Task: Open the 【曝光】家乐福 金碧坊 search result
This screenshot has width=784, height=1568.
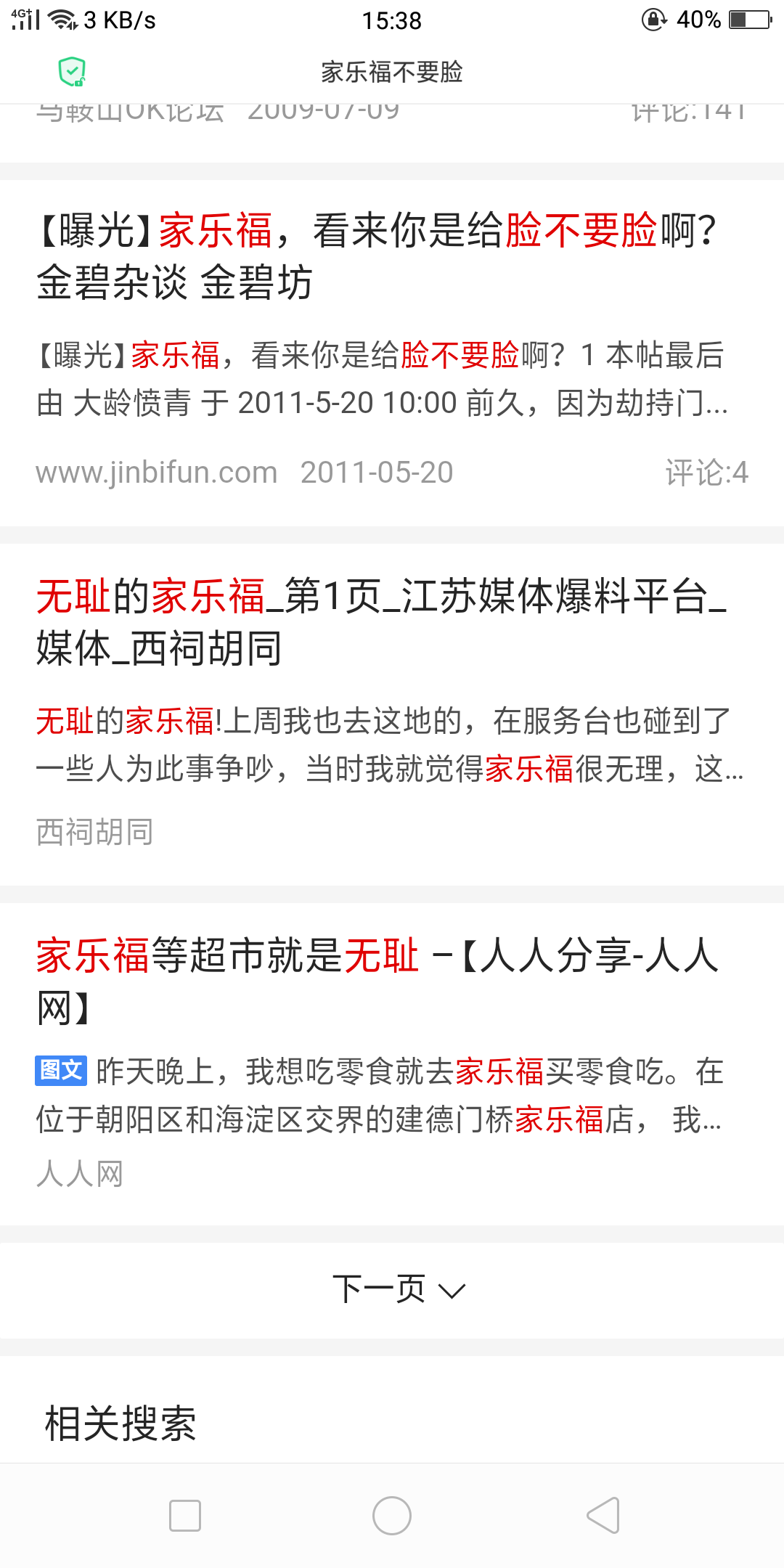Action: 376,256
